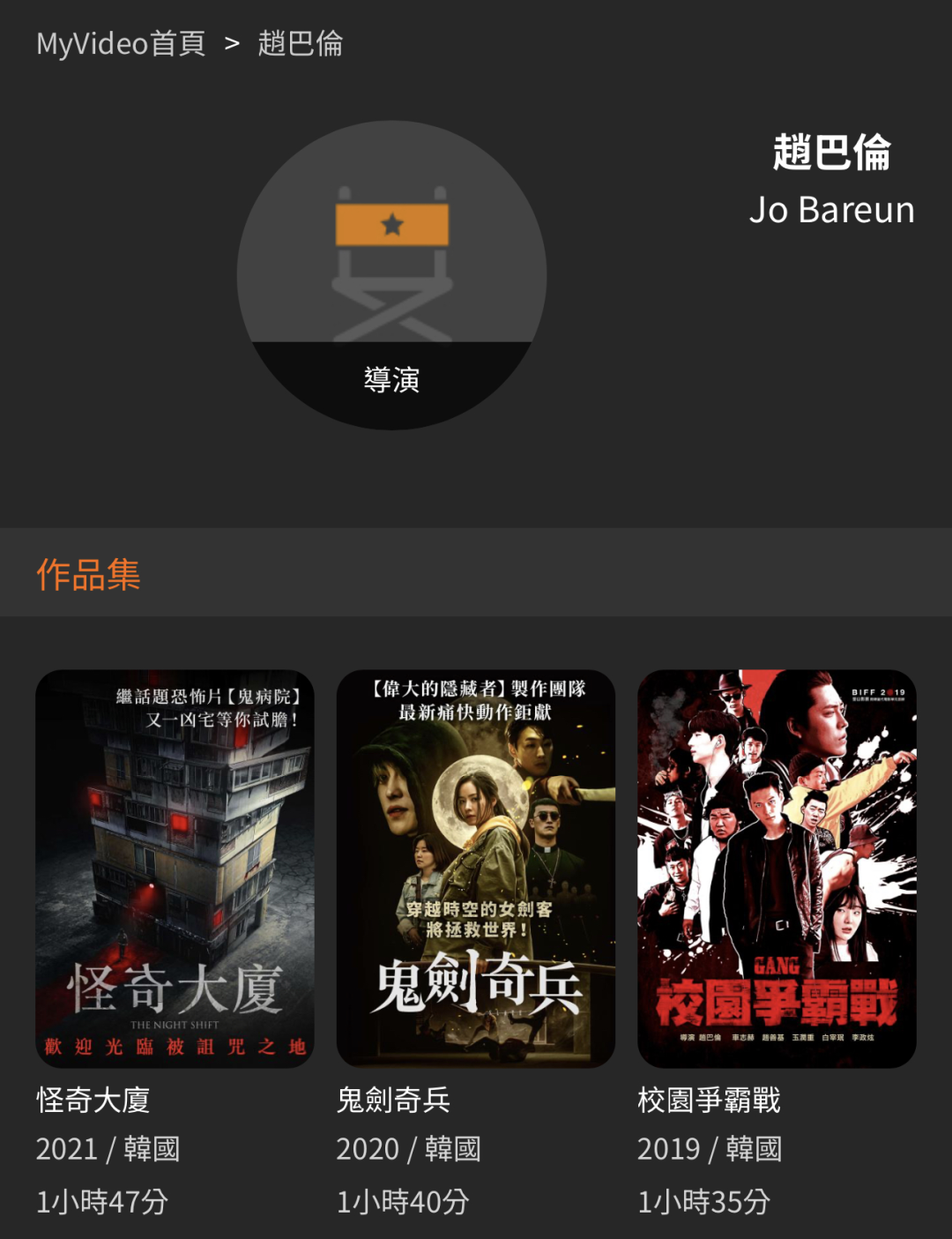
Task: Open the 怪奇大廈 movie poster
Action: (175, 868)
